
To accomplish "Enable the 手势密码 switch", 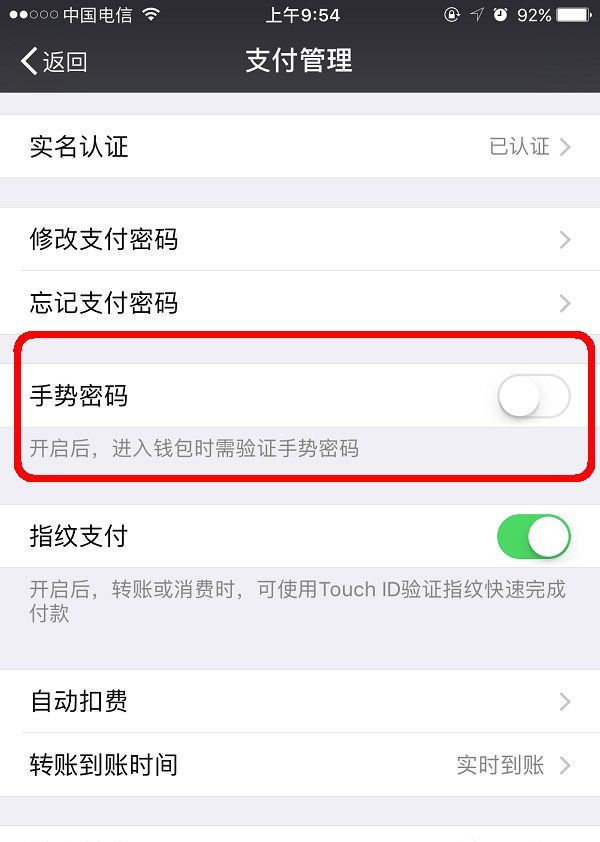I will pos(533,397).
